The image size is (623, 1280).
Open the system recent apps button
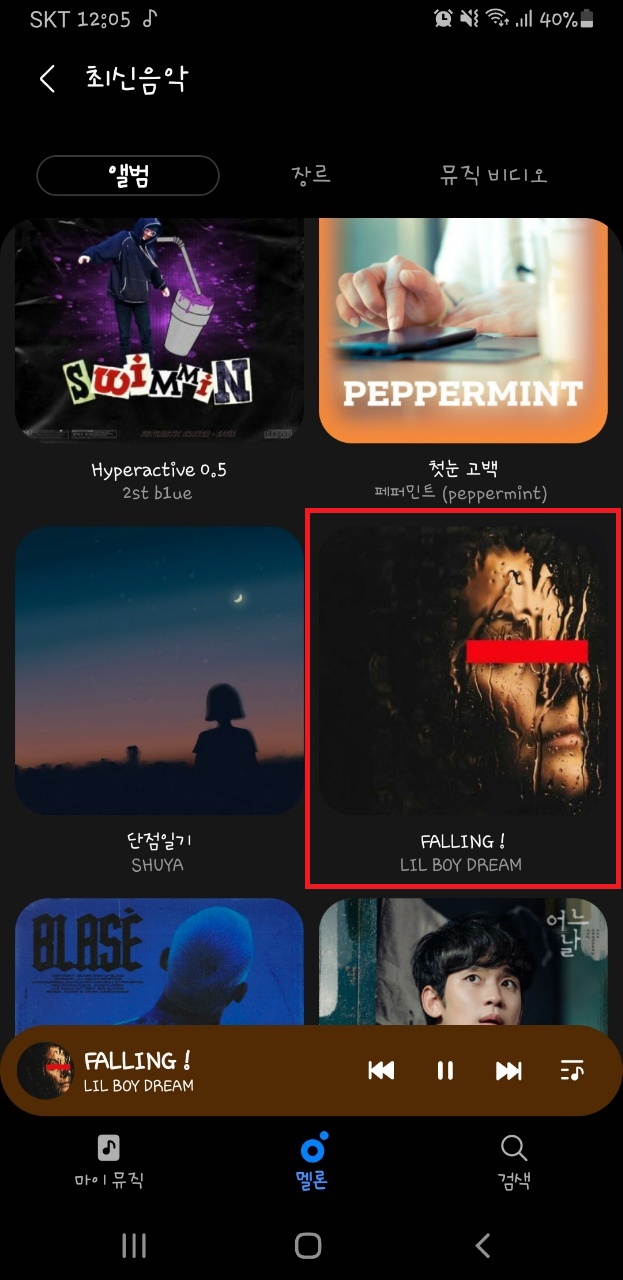(x=134, y=1245)
